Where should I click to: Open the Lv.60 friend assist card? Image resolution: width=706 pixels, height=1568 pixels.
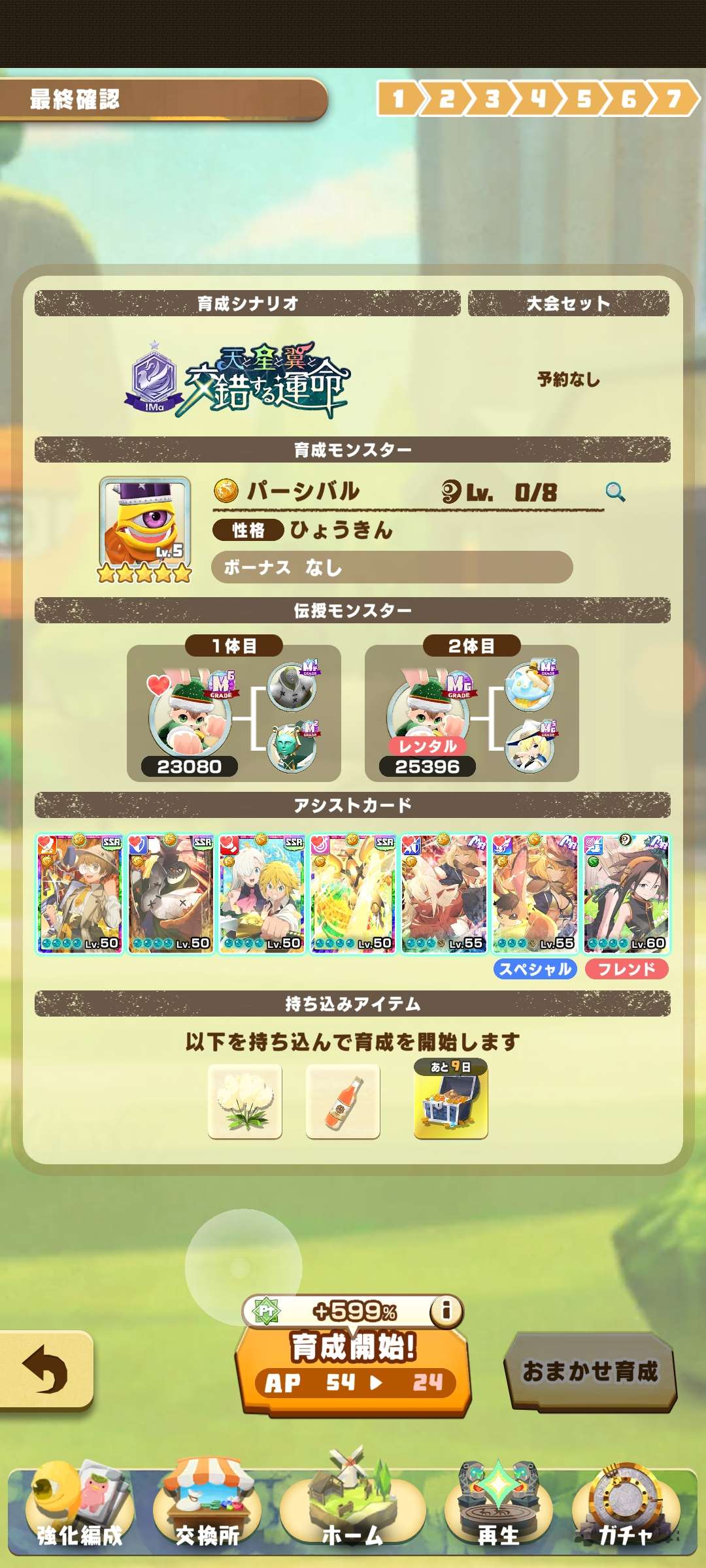tap(626, 893)
